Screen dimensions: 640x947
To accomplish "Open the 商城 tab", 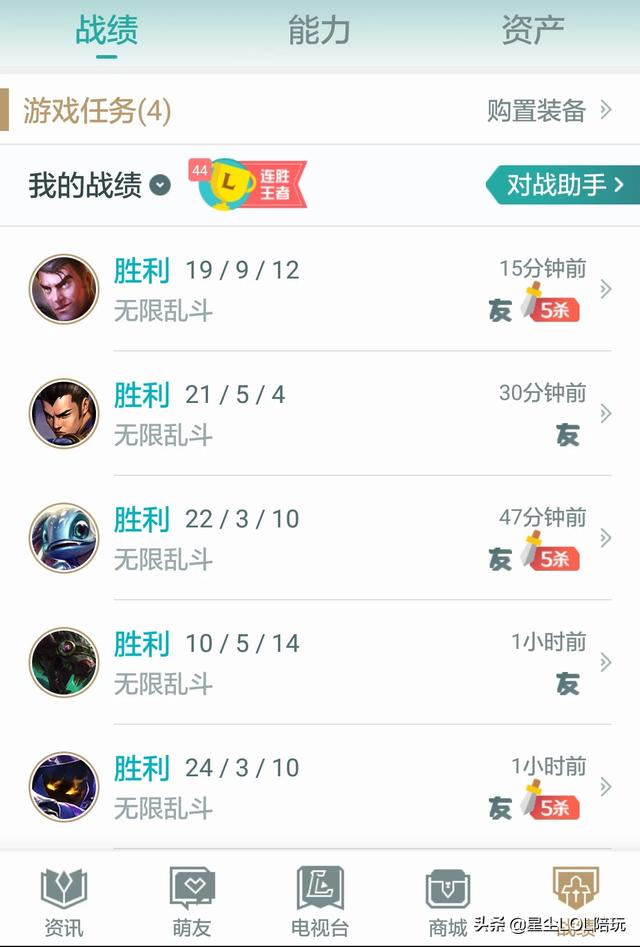I will pos(448,902).
